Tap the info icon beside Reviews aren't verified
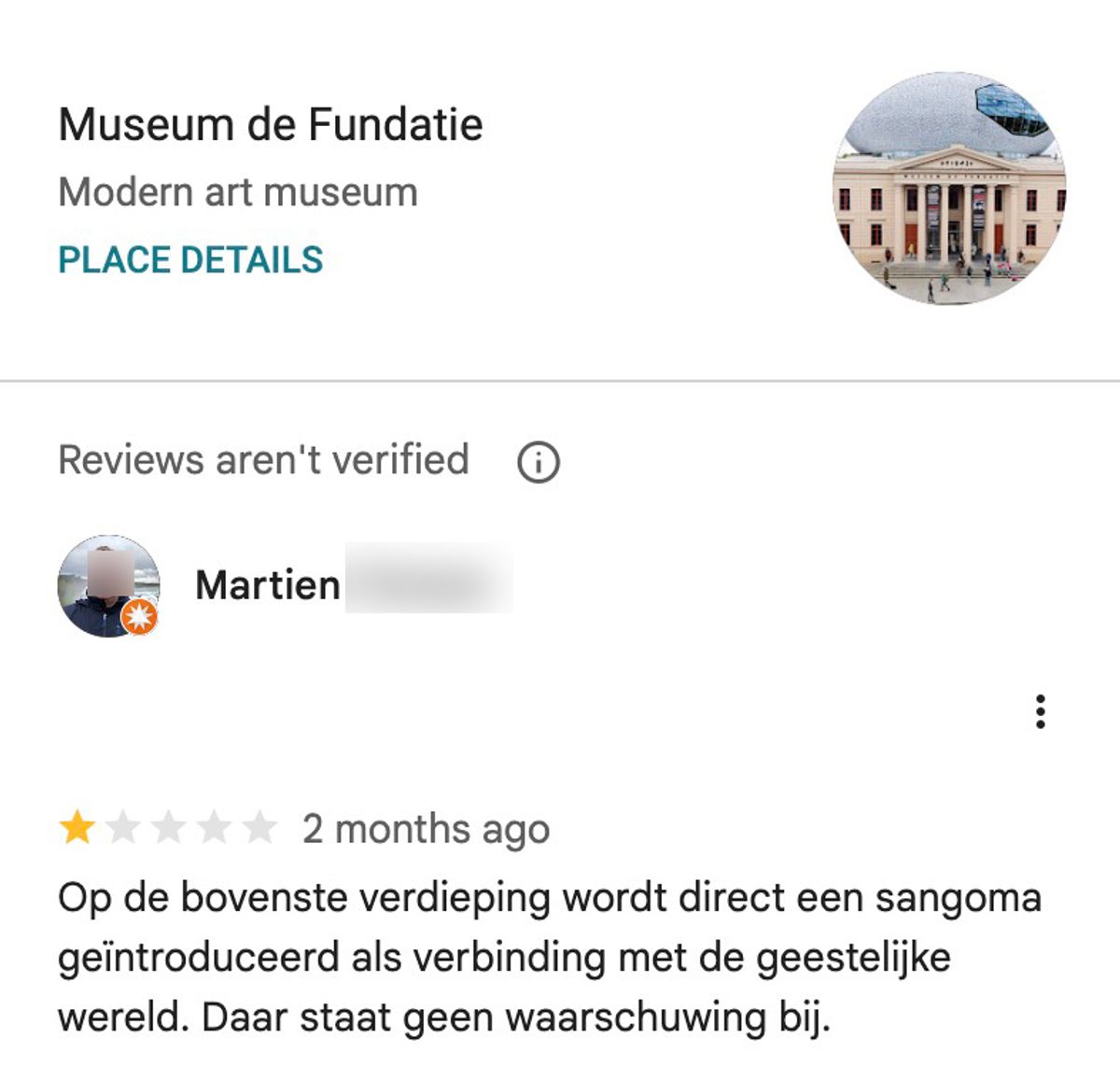Screen dimensions: 1120x1080 [539, 461]
